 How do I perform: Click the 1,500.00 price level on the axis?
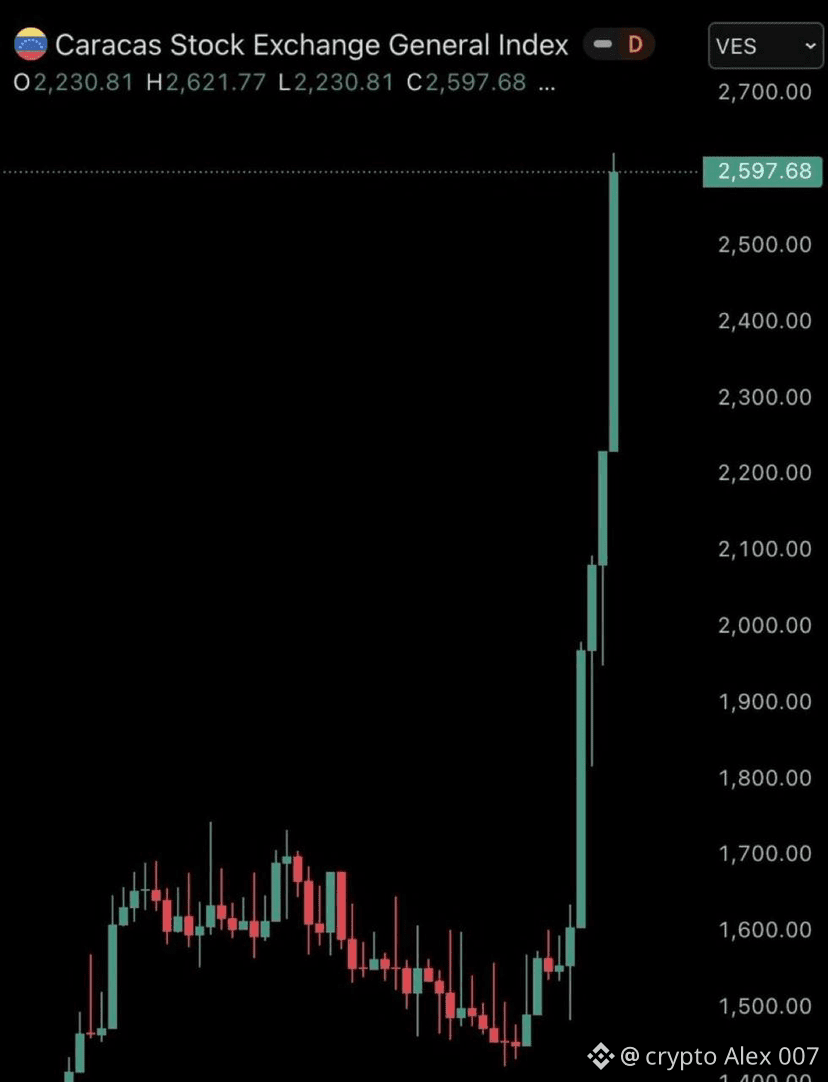pyautogui.click(x=763, y=1006)
